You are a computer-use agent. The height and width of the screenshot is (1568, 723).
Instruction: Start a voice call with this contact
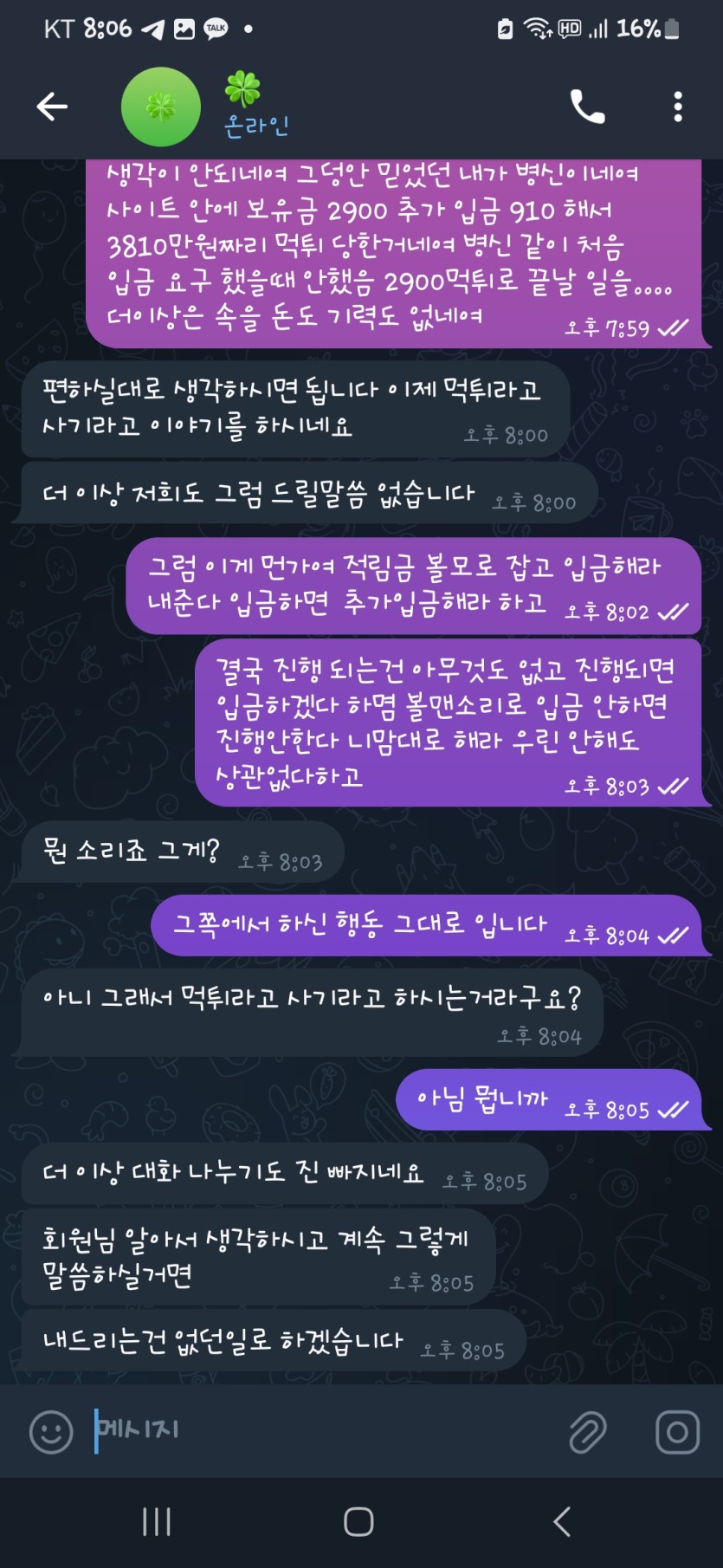587,107
